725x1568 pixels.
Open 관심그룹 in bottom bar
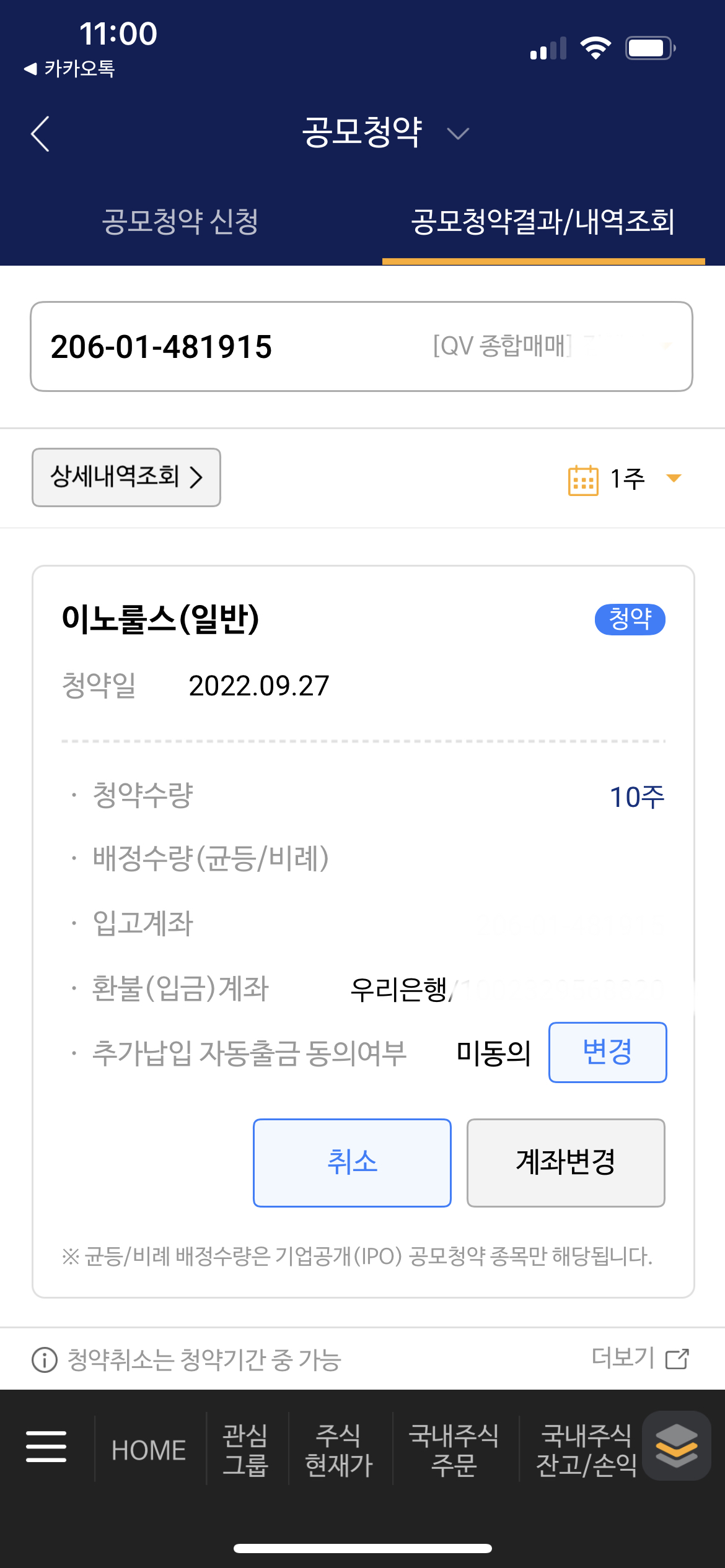click(x=246, y=1450)
